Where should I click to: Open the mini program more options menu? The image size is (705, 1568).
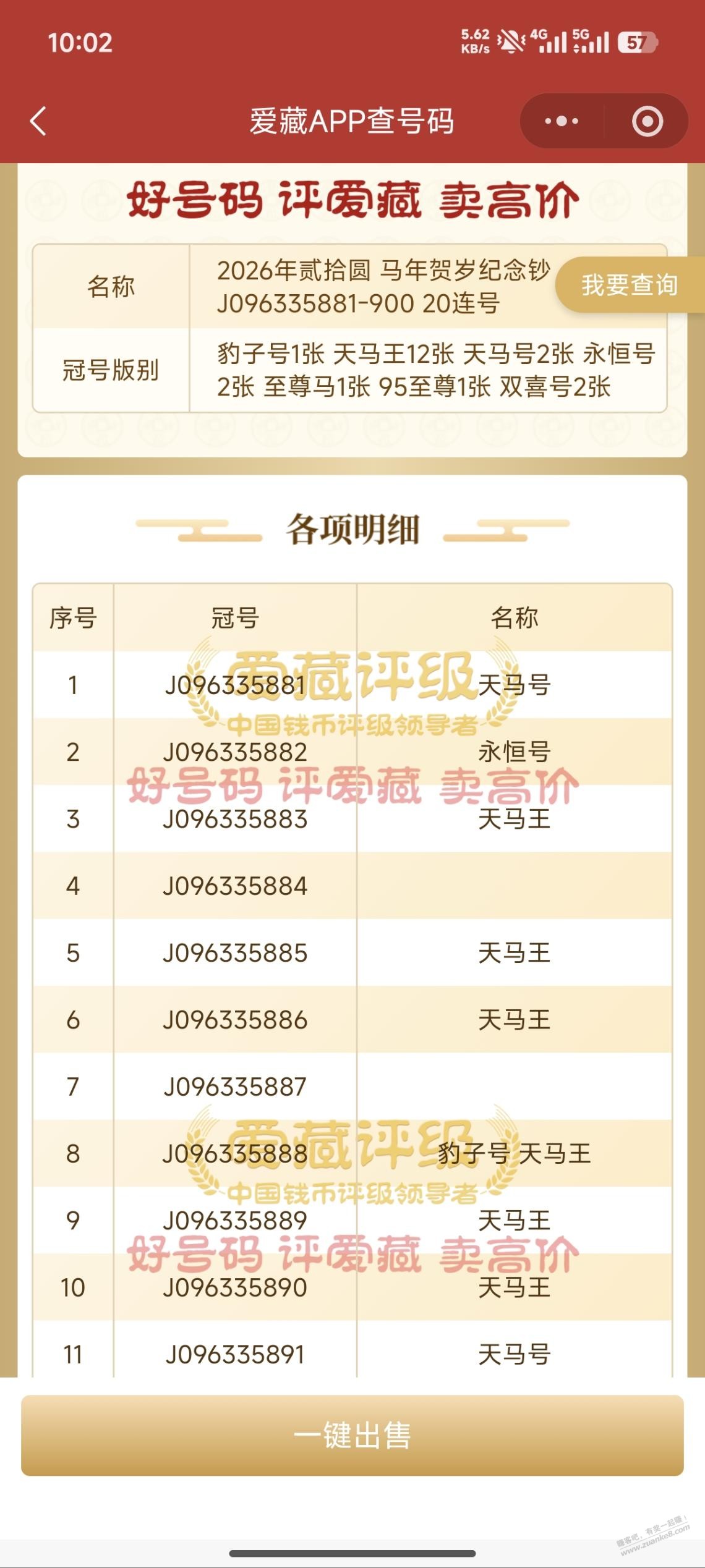(x=562, y=121)
